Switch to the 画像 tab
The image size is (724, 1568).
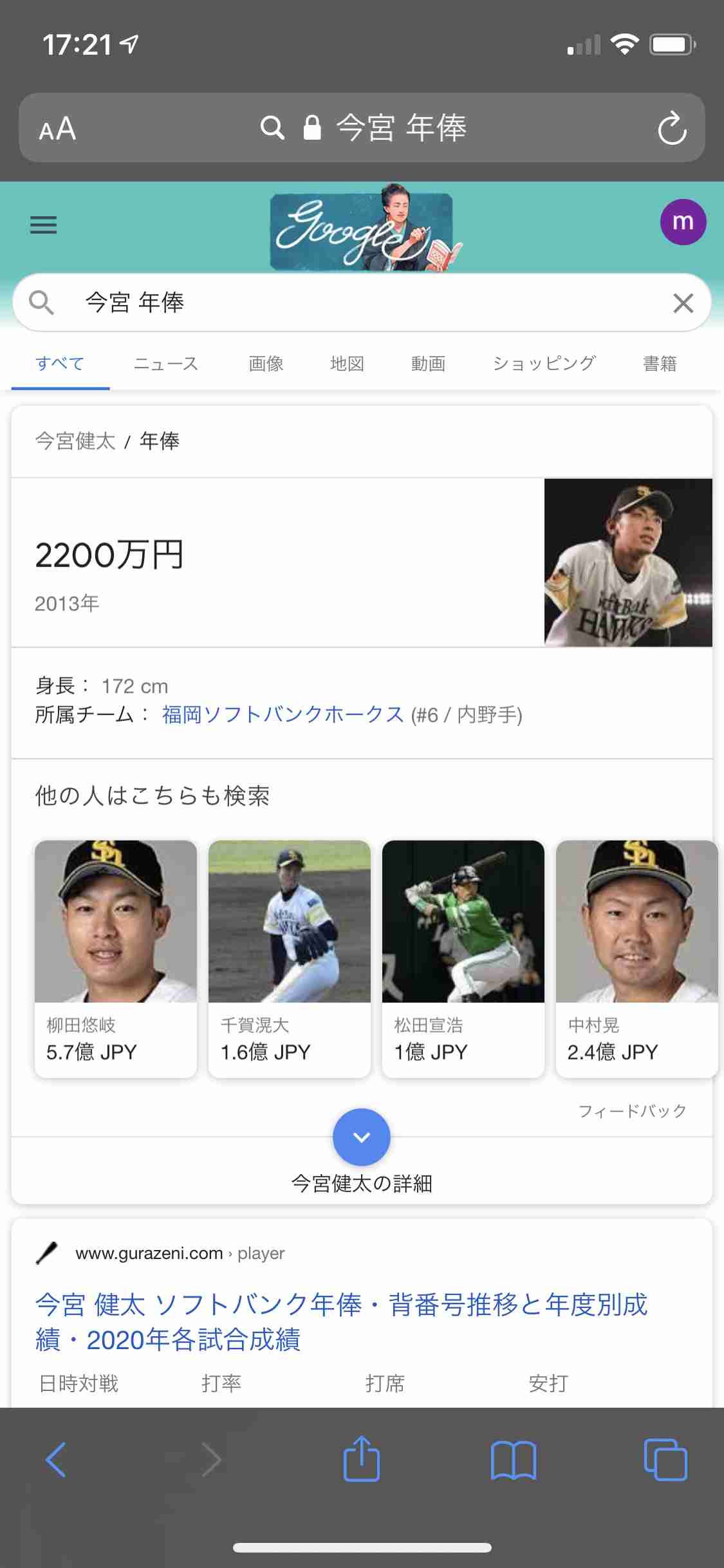point(266,364)
